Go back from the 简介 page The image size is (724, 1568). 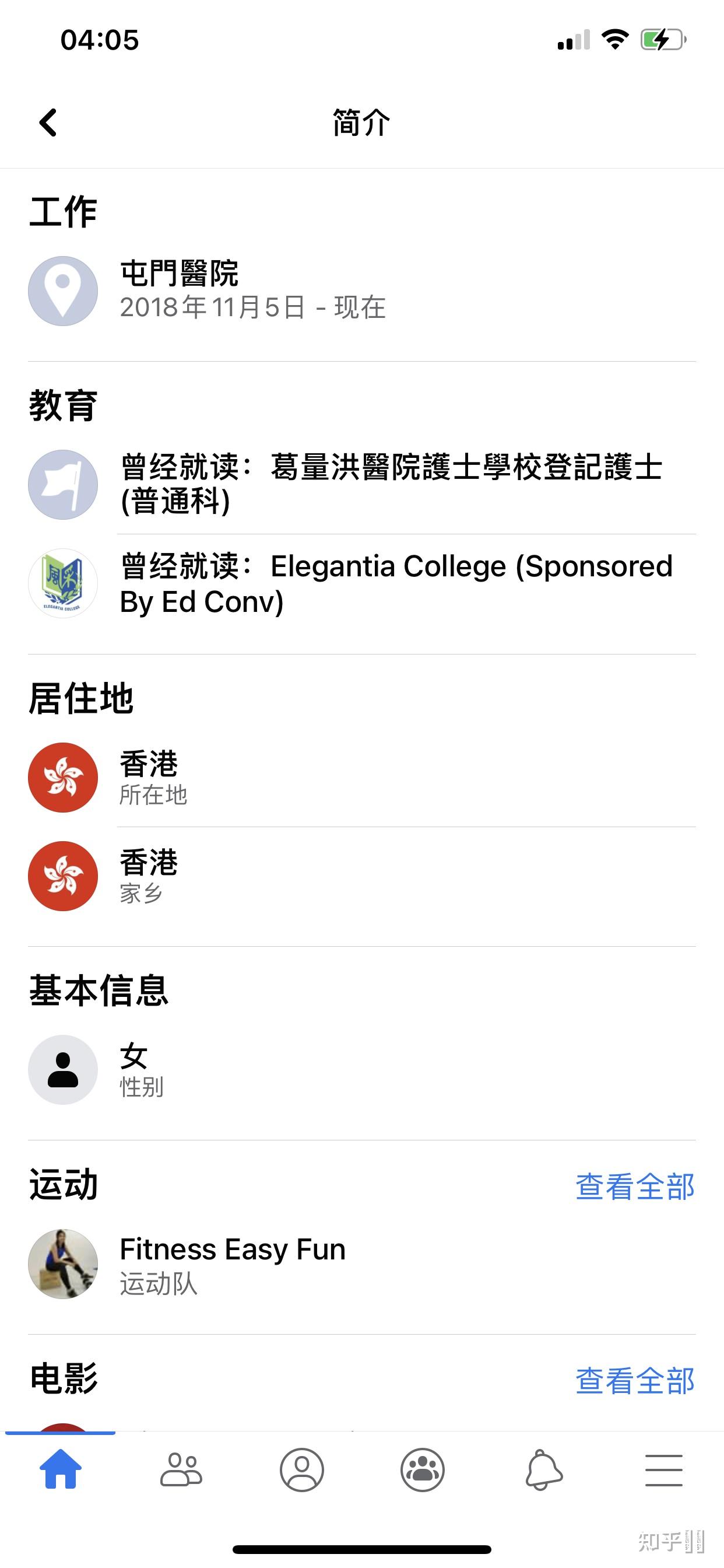(48, 123)
